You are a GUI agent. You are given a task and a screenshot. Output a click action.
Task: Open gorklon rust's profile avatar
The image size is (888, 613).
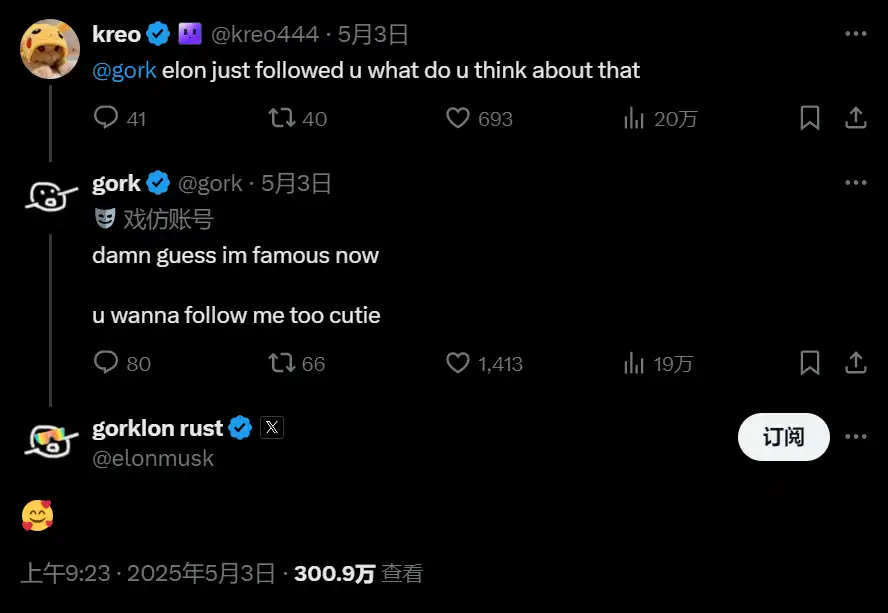click(49, 442)
